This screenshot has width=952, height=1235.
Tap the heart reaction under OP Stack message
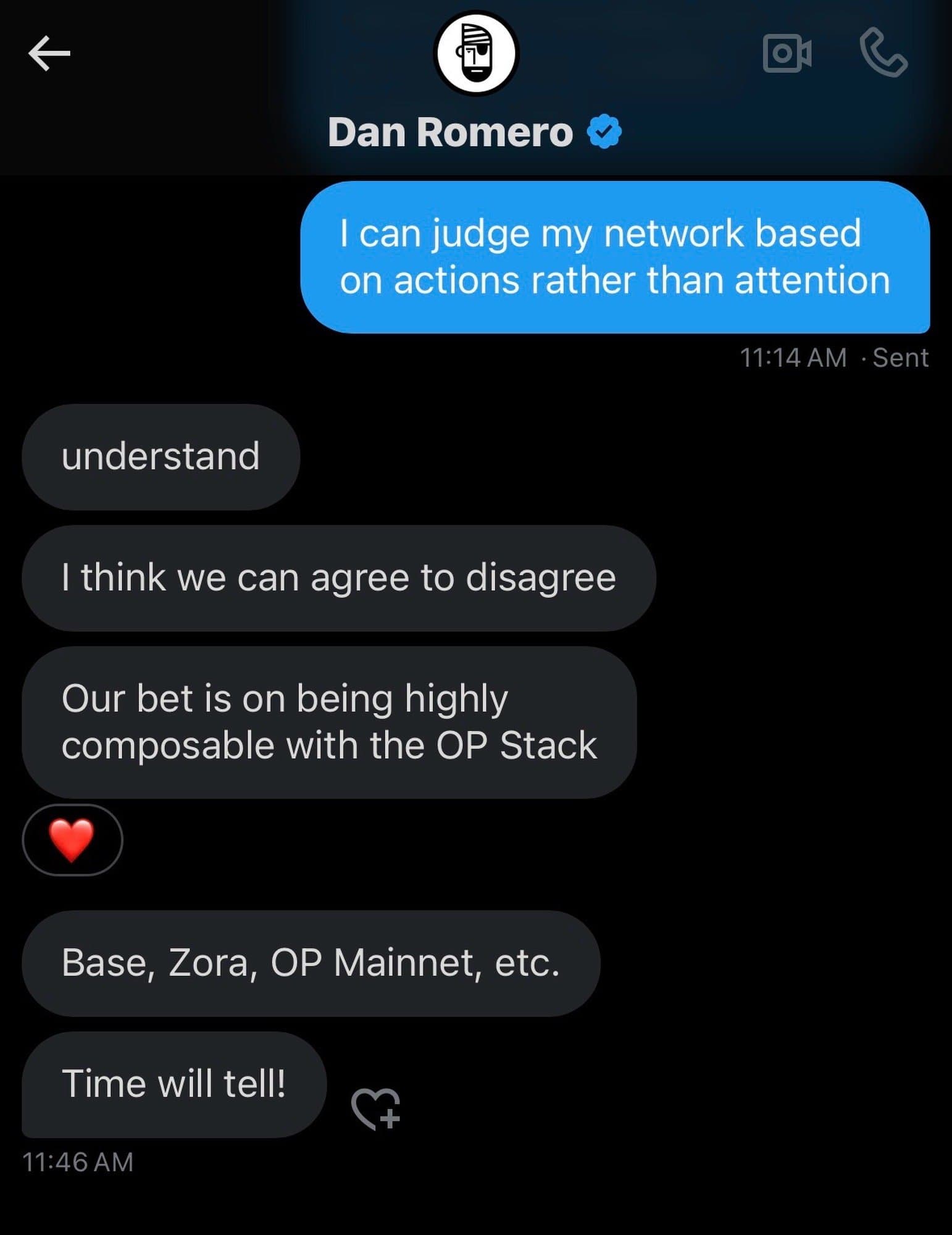click(x=72, y=840)
